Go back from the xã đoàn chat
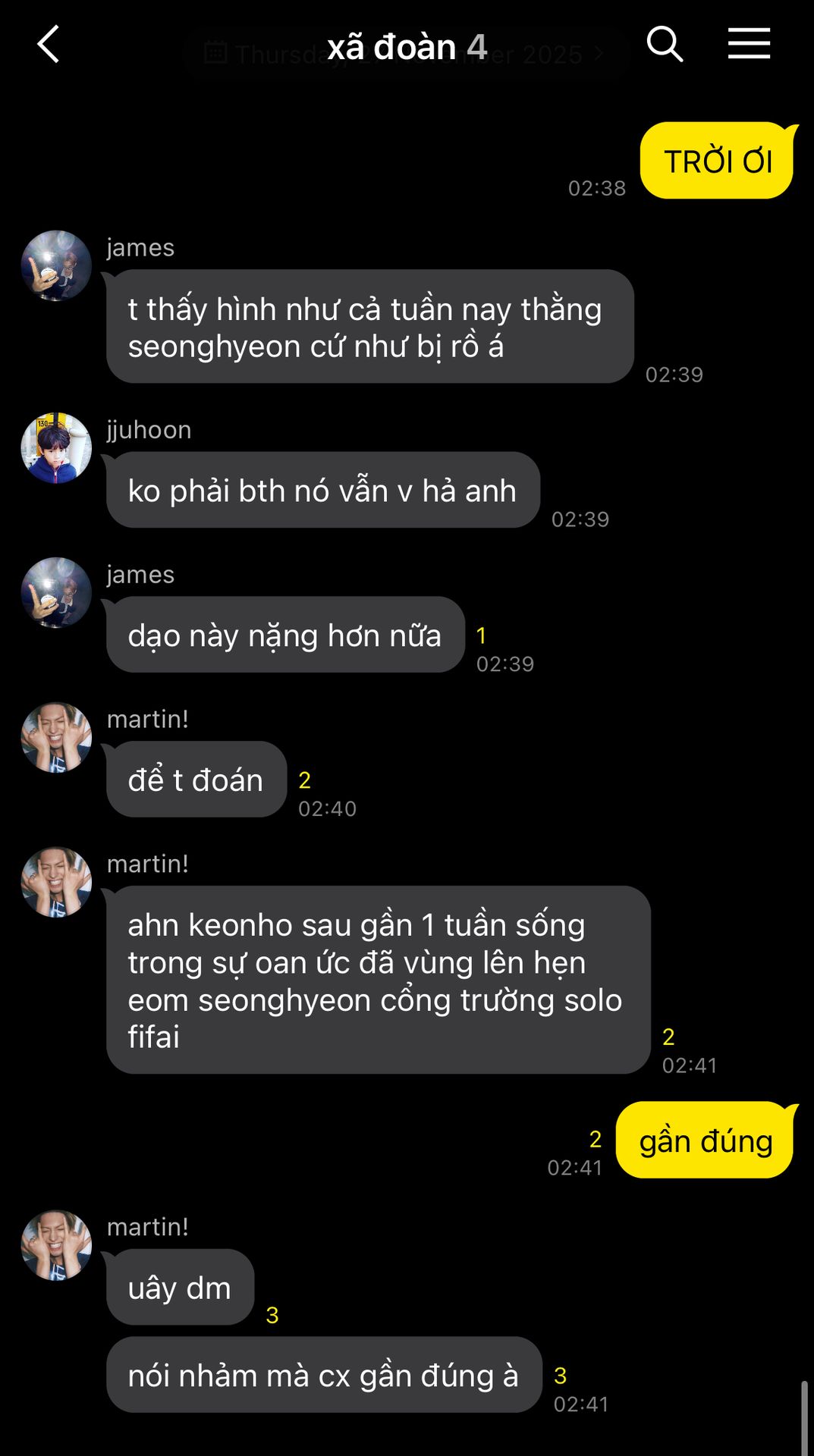This screenshot has width=814, height=1456. tap(49, 45)
